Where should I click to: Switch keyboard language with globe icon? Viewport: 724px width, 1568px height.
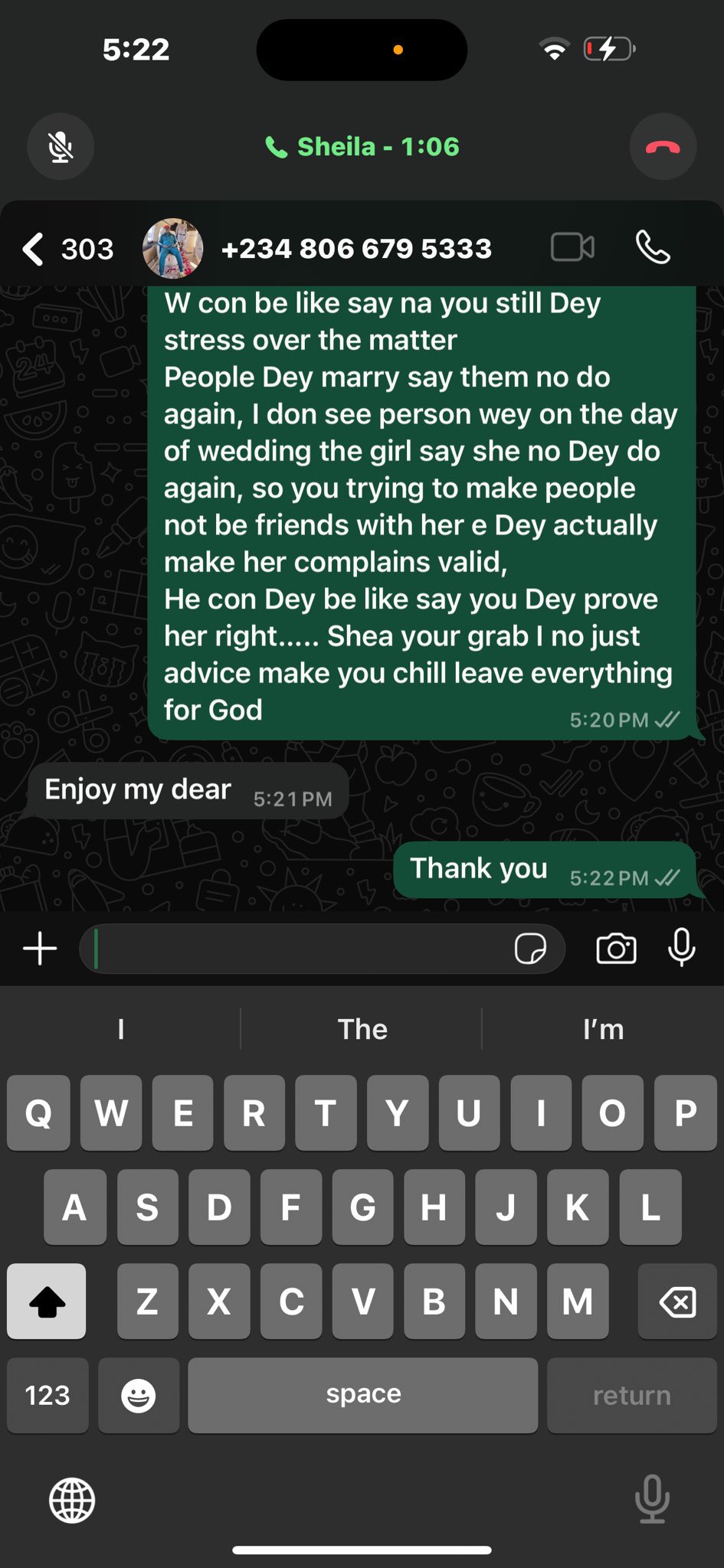[x=72, y=1500]
